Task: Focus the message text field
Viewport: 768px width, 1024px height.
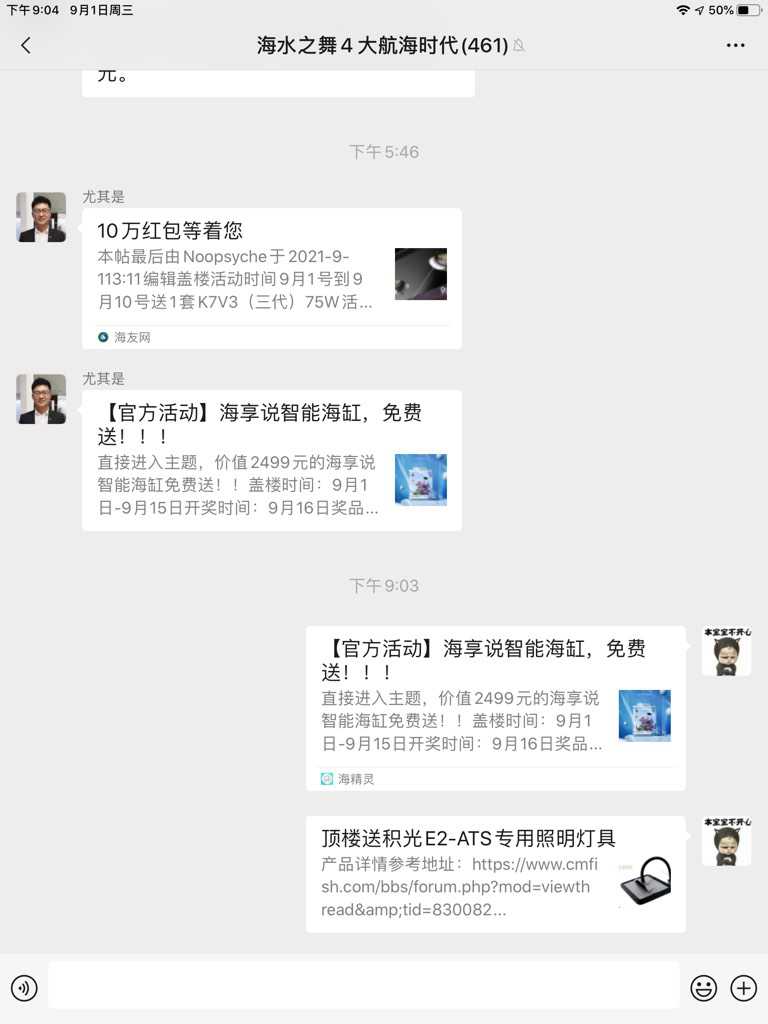Action: click(x=363, y=986)
